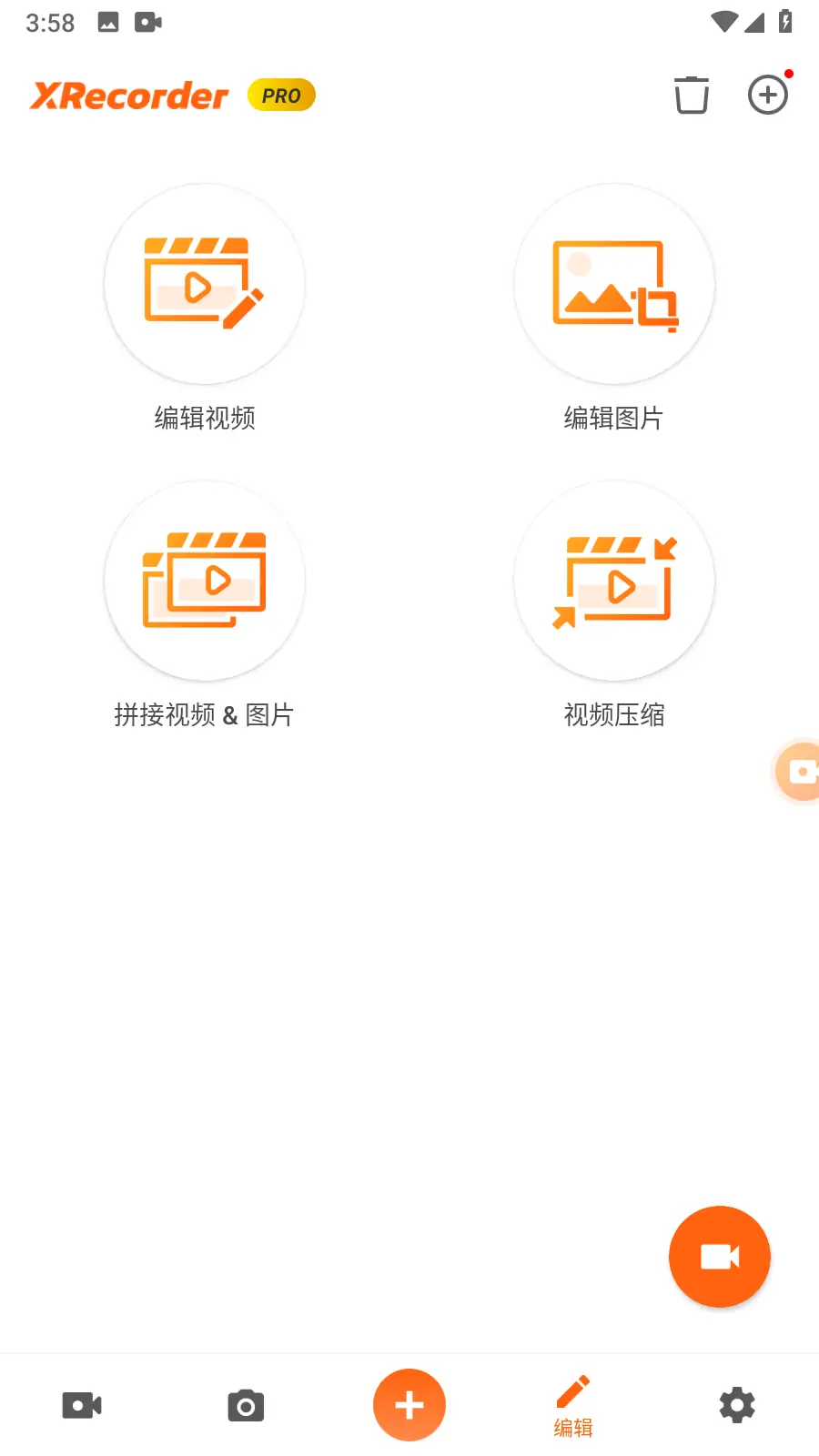This screenshot has height=1456, width=819.
Task: Start recording with the orange camera button
Action: (719, 1257)
